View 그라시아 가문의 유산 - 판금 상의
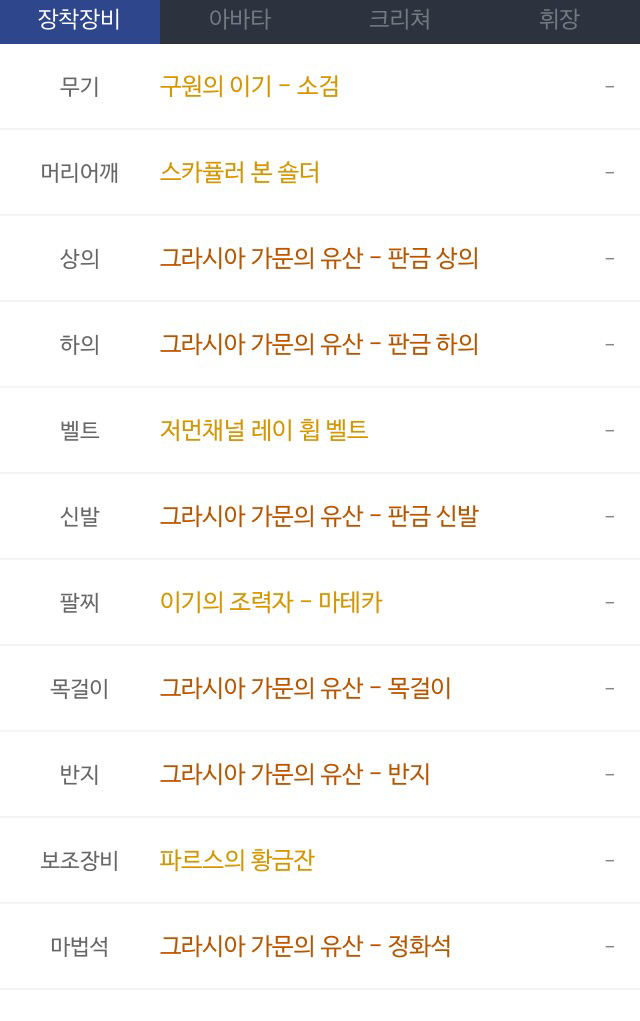This screenshot has height=1021, width=640. tap(319, 259)
